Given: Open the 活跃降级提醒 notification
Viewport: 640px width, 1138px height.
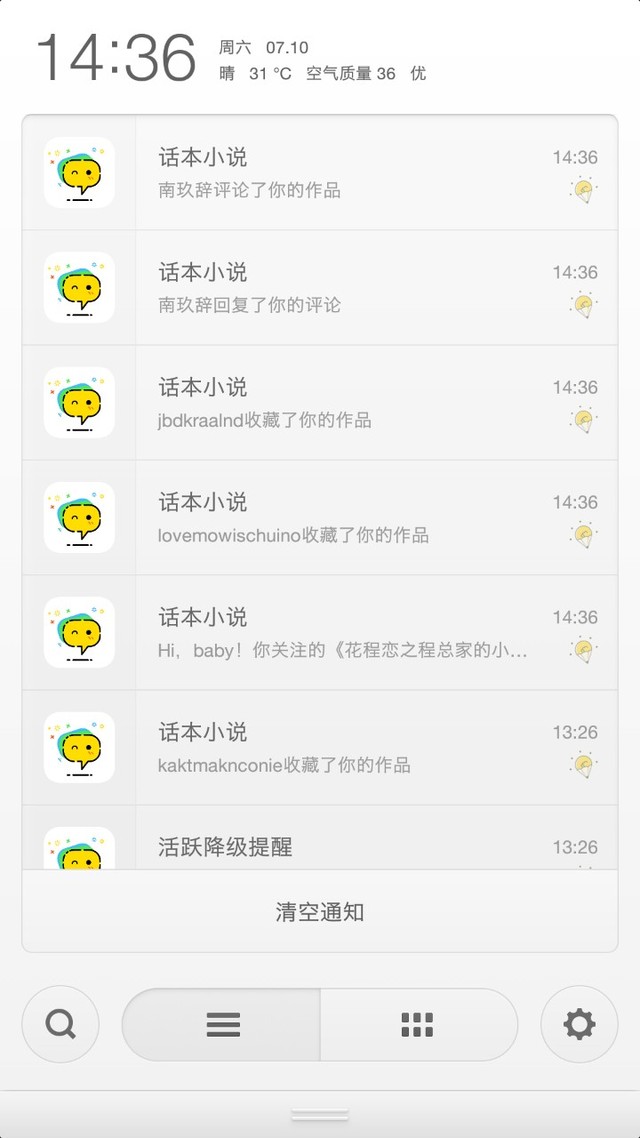Looking at the screenshot, I should click(320, 837).
